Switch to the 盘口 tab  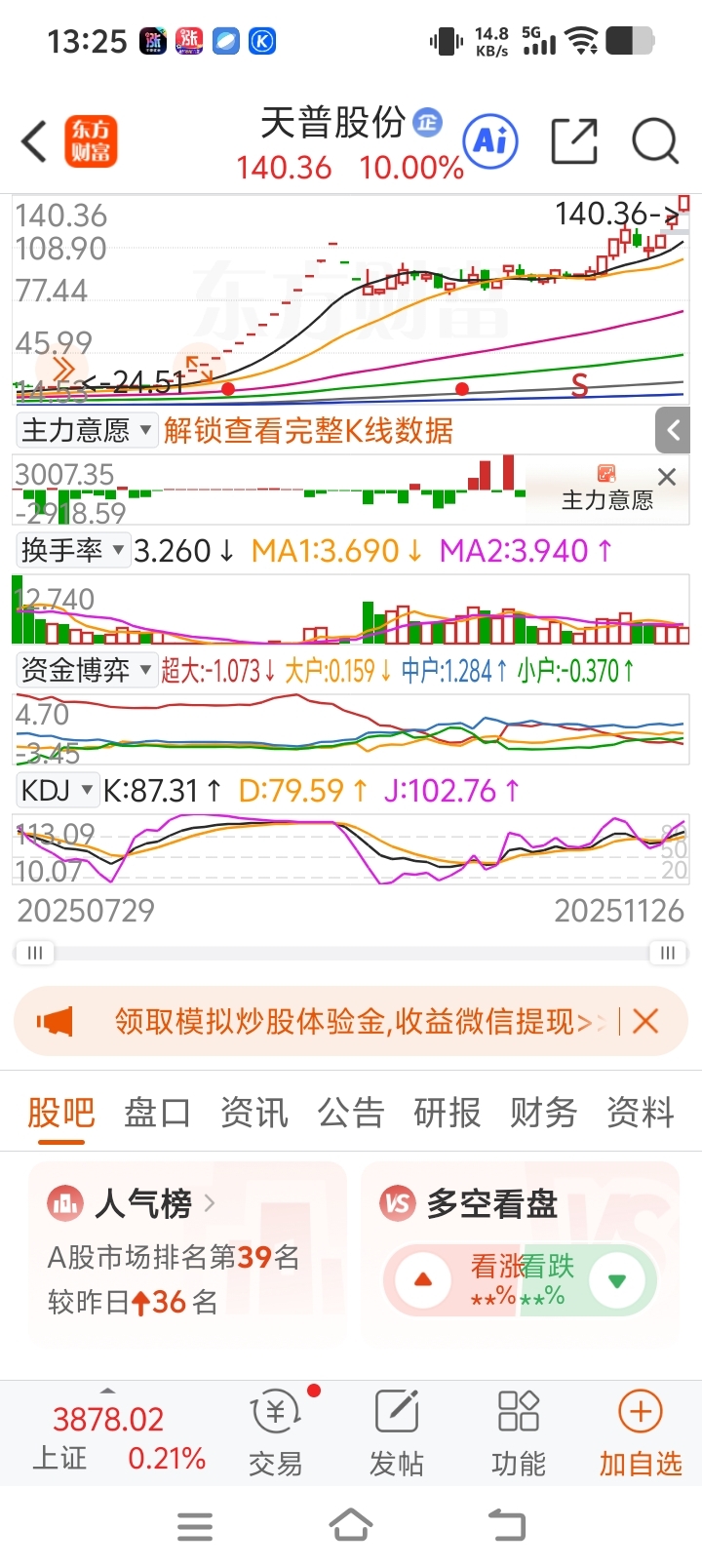[157, 1113]
